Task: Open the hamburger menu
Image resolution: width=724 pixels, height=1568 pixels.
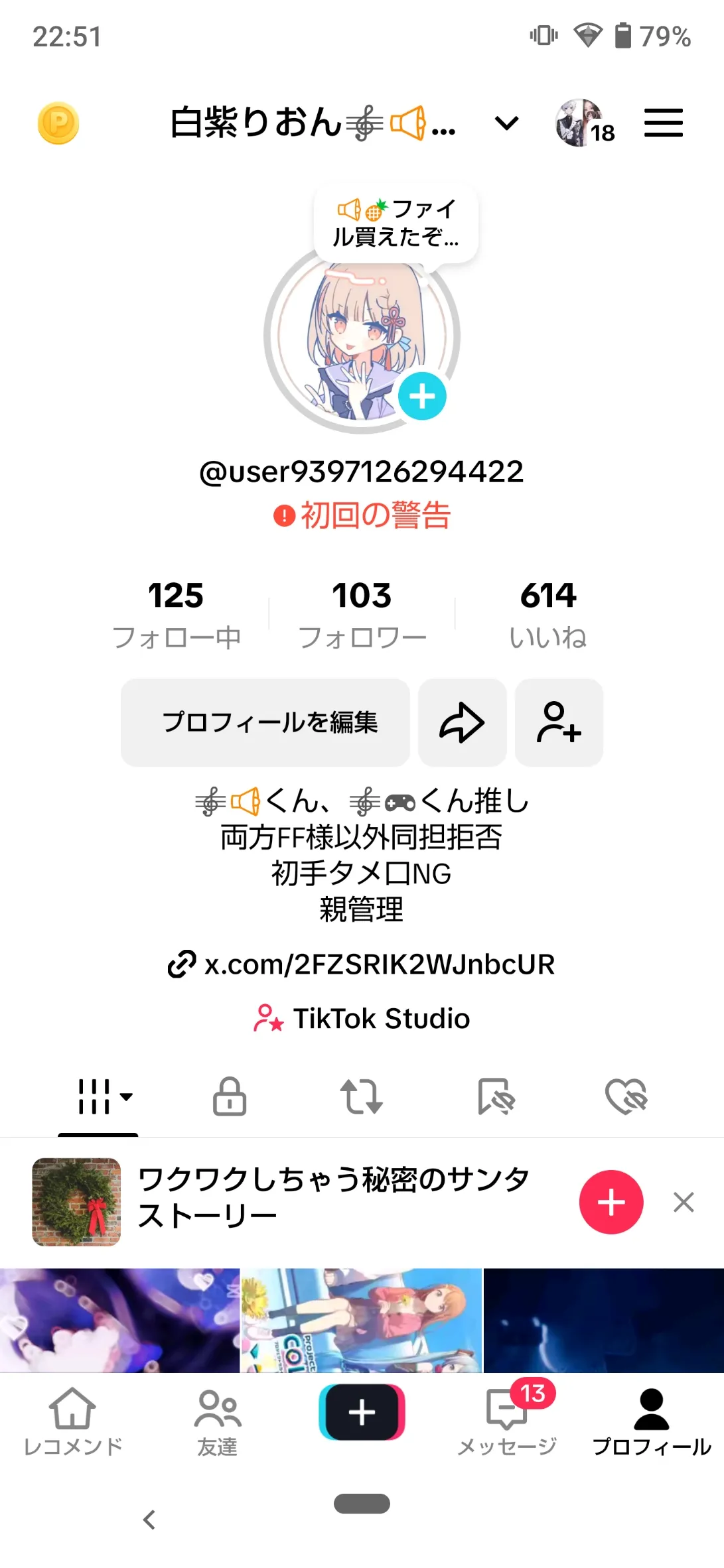Action: 663,123
